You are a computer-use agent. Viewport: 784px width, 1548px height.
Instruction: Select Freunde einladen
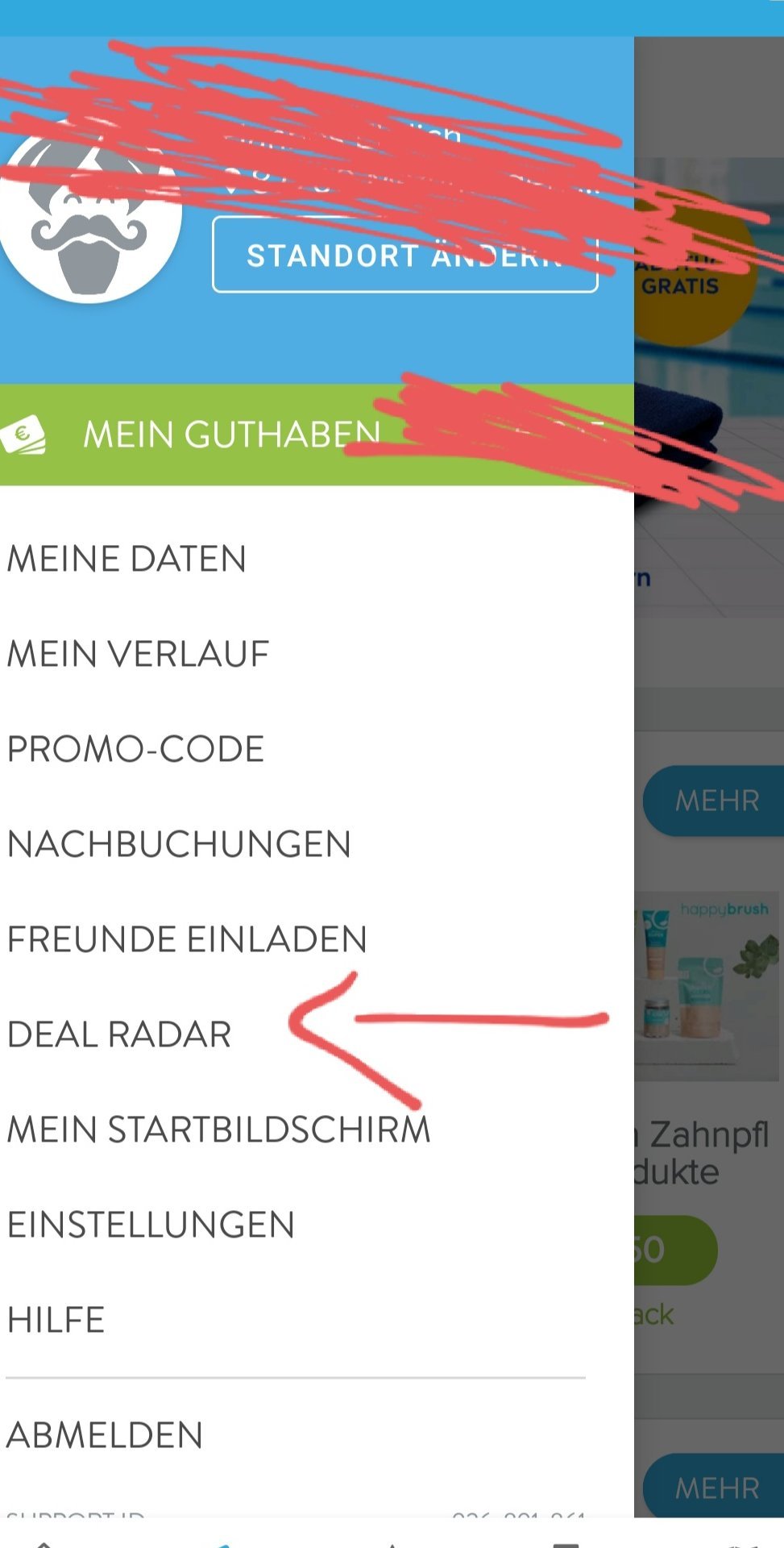317,939
